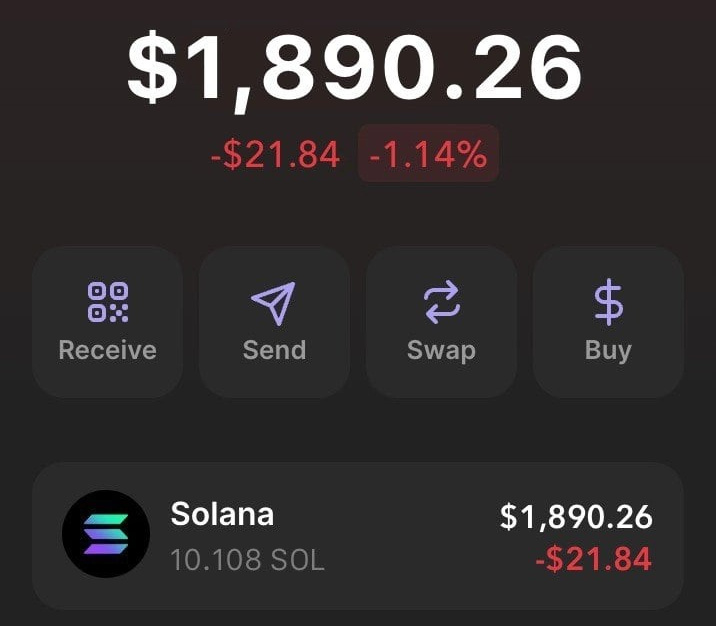Tap the Buy button
Image resolution: width=716 pixels, height=626 pixels.
coord(608,322)
